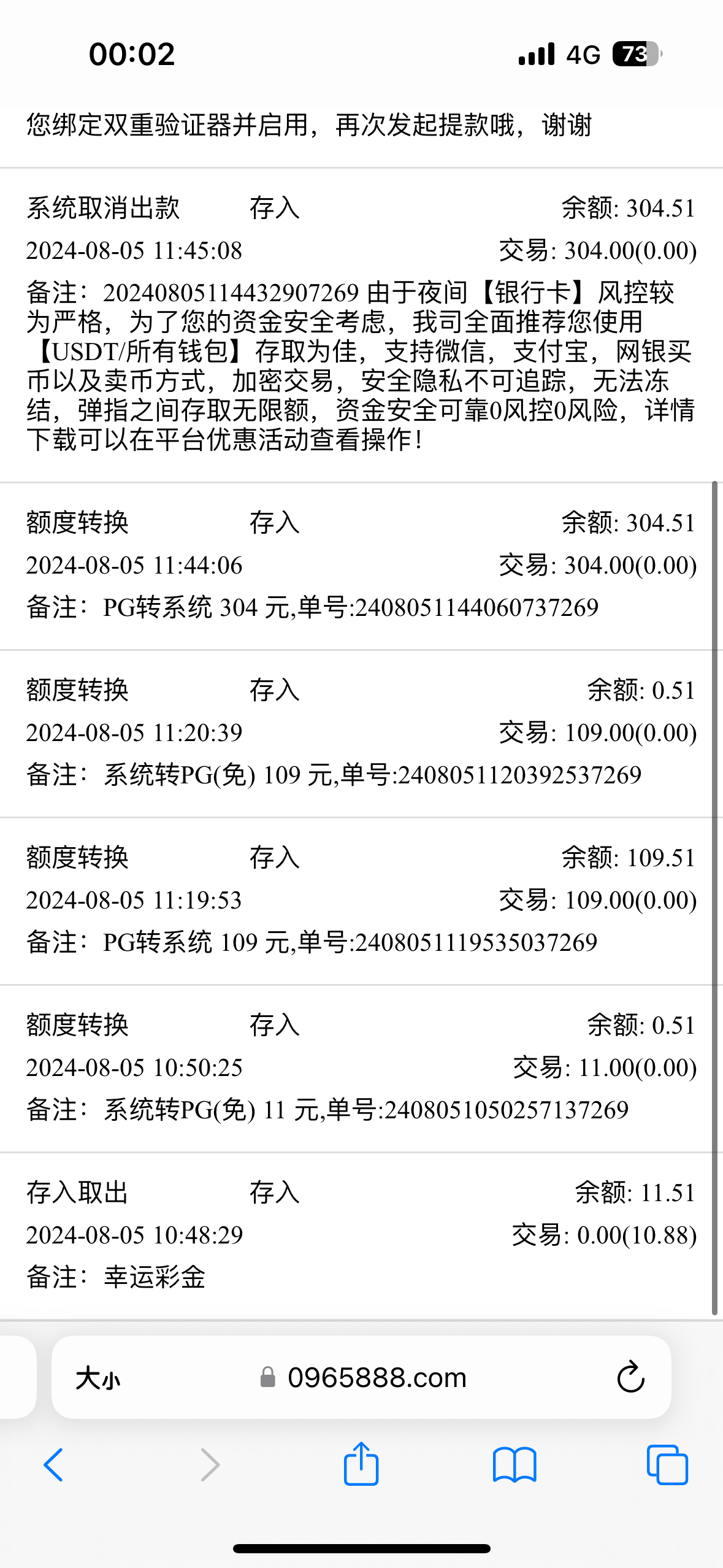Show all open tabs

coord(667,1465)
